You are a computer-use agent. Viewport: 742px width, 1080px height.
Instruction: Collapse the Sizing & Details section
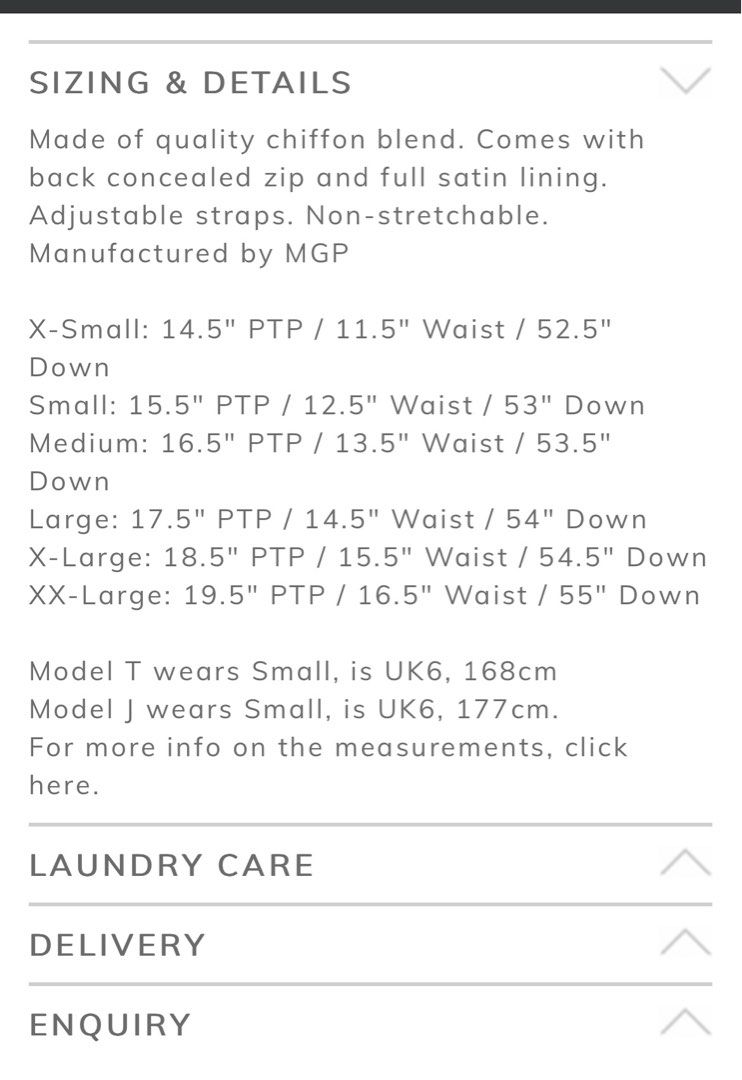coord(685,81)
